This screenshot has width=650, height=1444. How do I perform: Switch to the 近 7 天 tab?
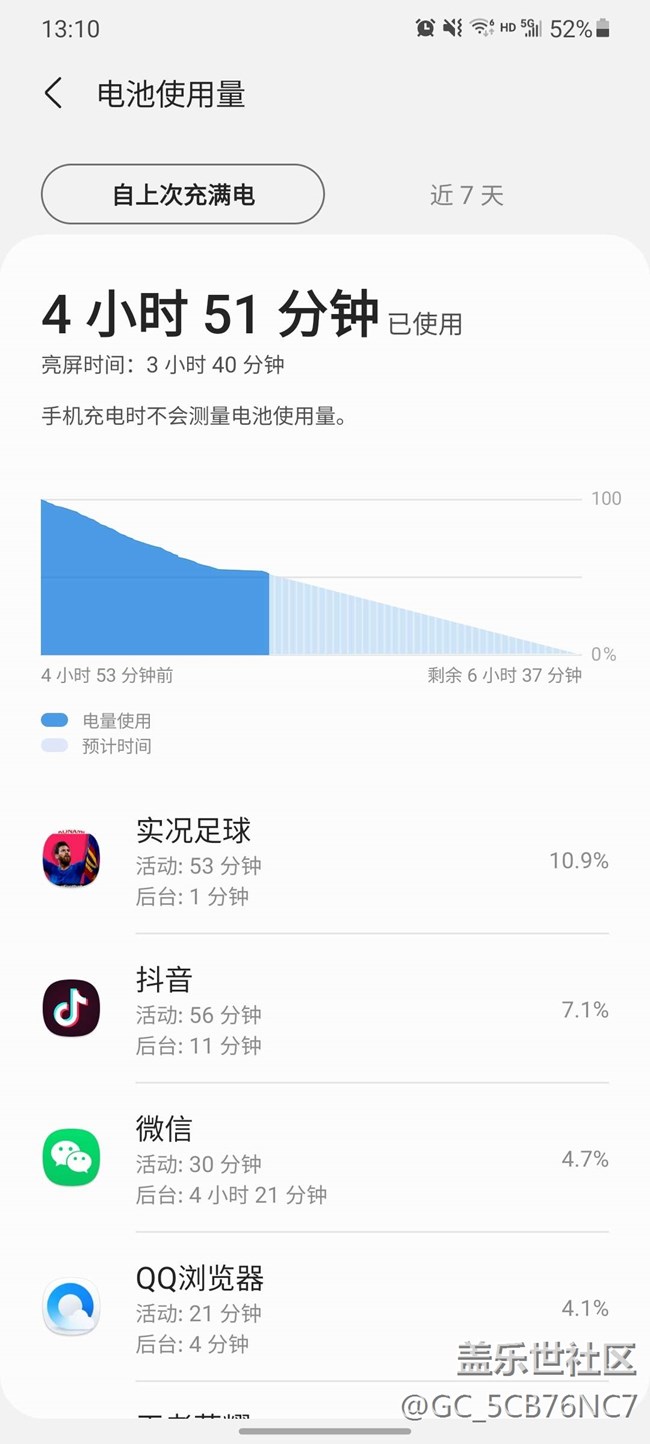466,195
